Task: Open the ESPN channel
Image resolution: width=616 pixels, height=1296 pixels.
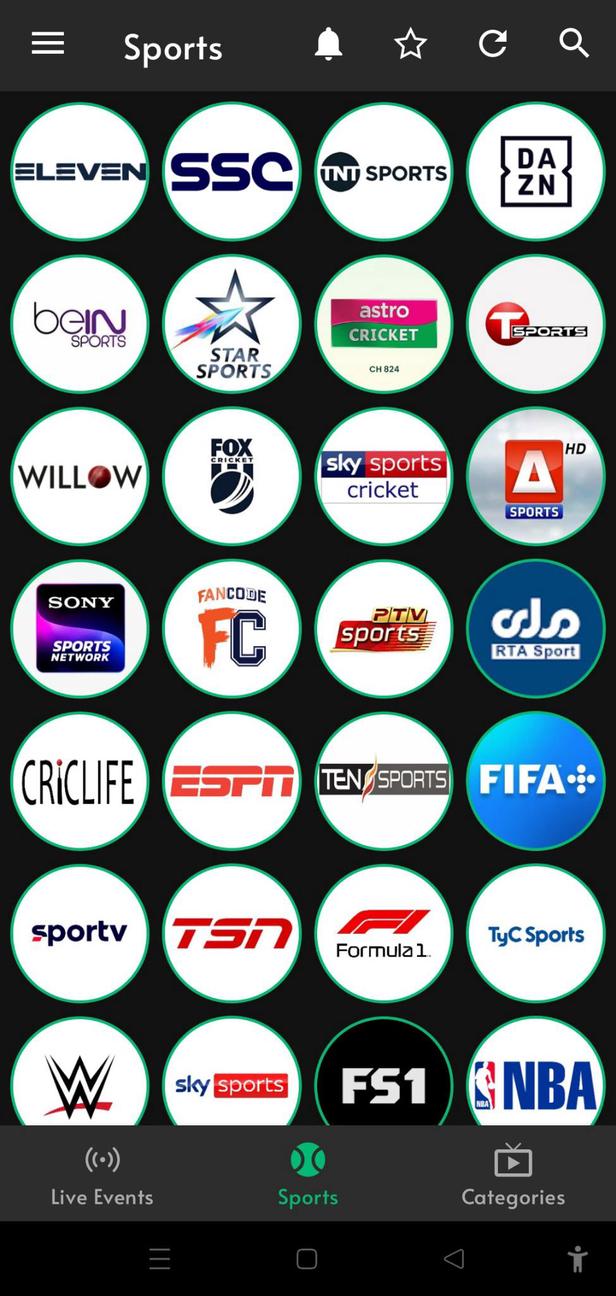Action: pyautogui.click(x=232, y=781)
